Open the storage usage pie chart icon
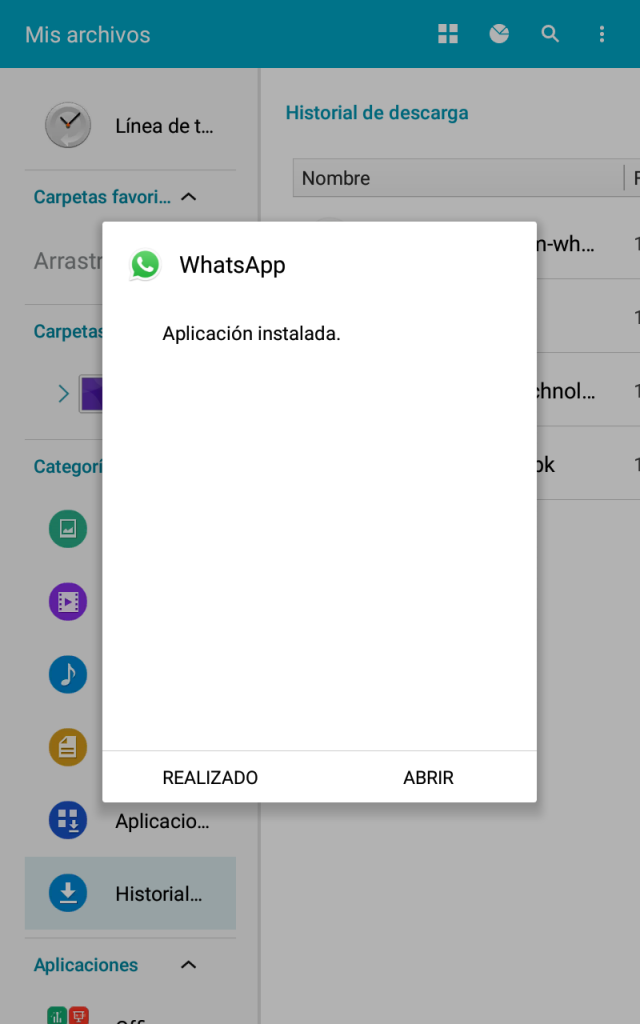 (x=499, y=34)
